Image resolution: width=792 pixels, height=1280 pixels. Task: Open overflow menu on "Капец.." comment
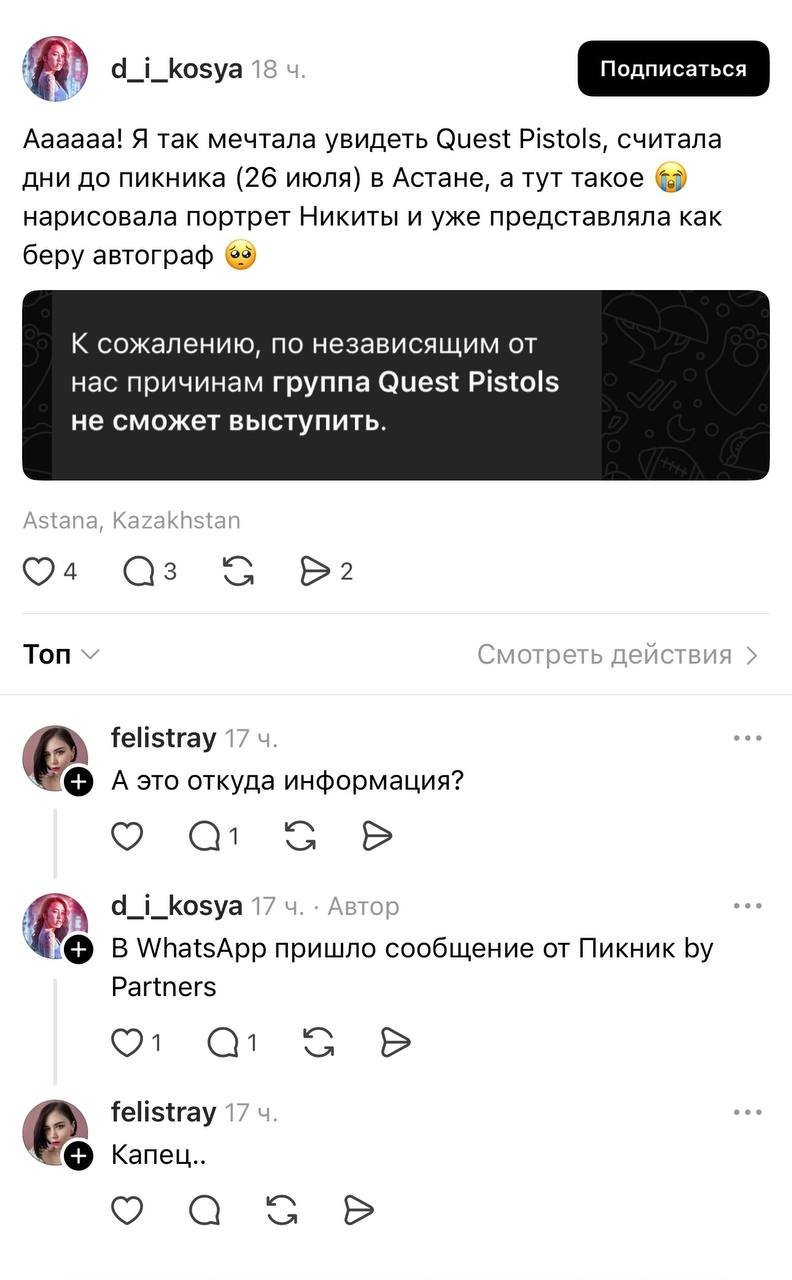click(747, 1112)
